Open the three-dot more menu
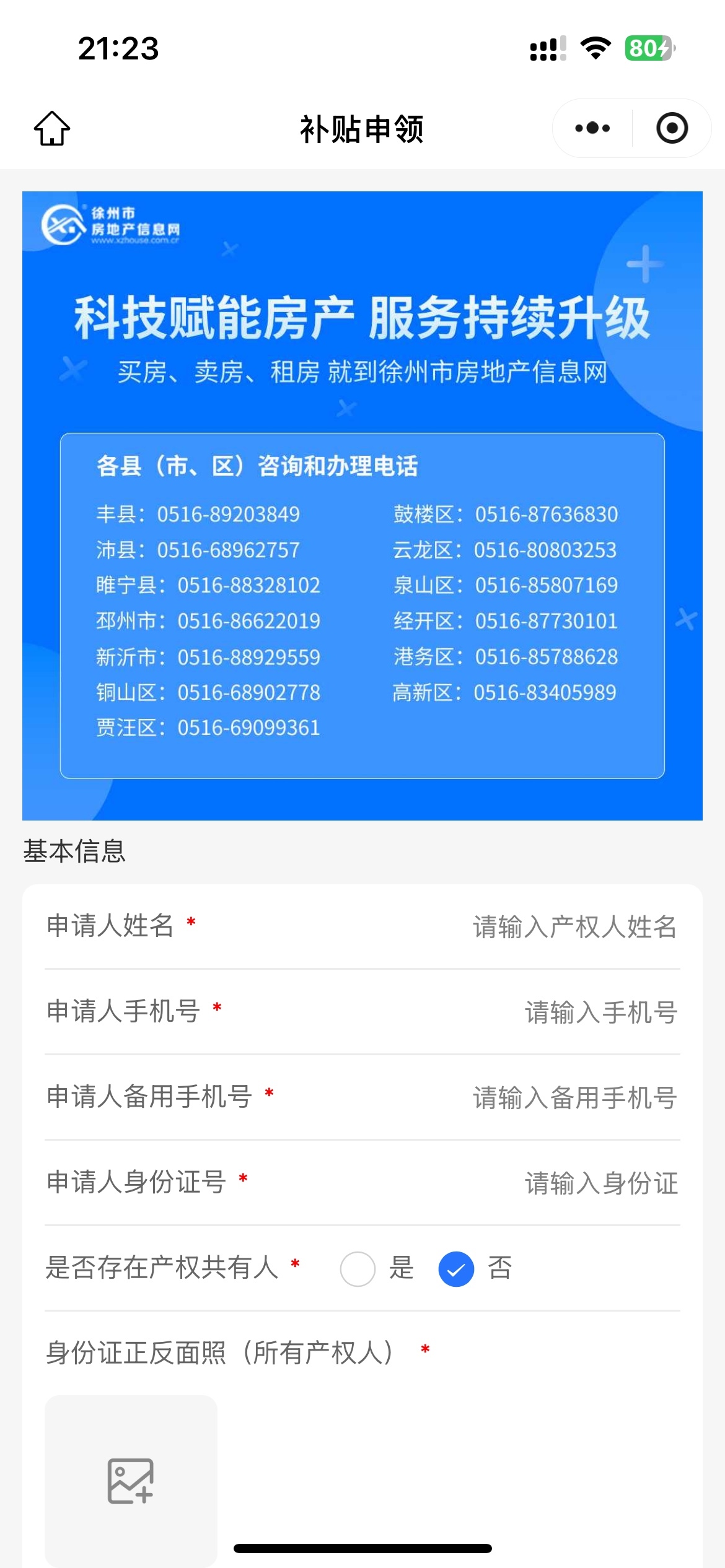This screenshot has height=1568, width=725. pos(592,128)
